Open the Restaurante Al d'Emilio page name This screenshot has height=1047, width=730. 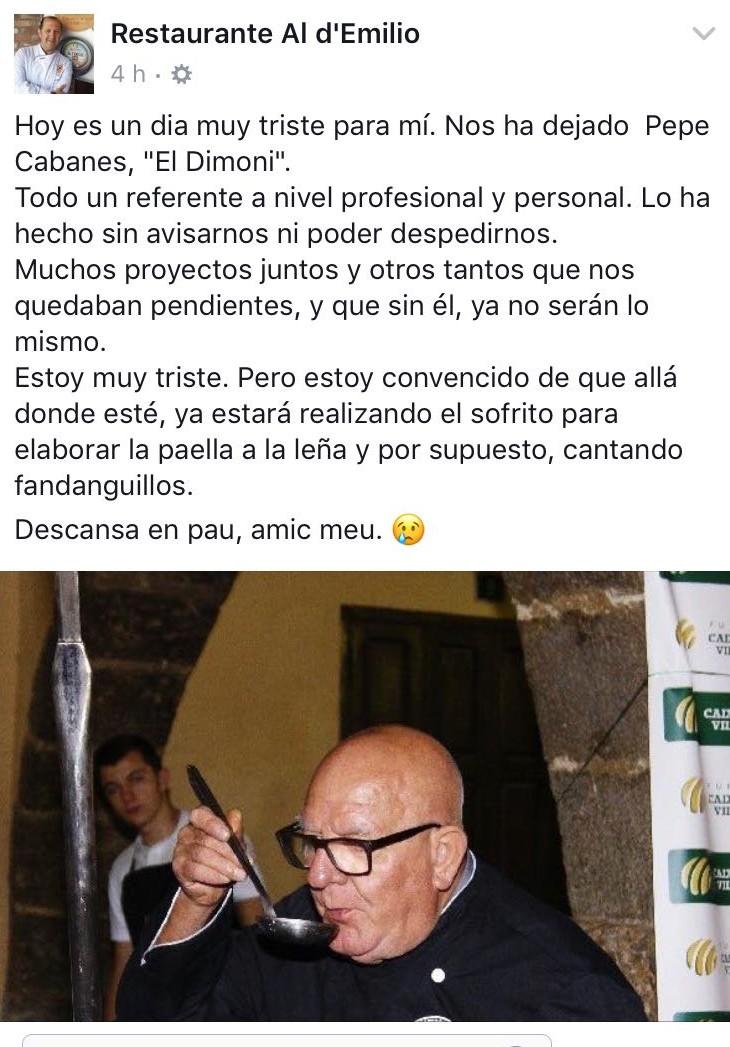(x=264, y=34)
